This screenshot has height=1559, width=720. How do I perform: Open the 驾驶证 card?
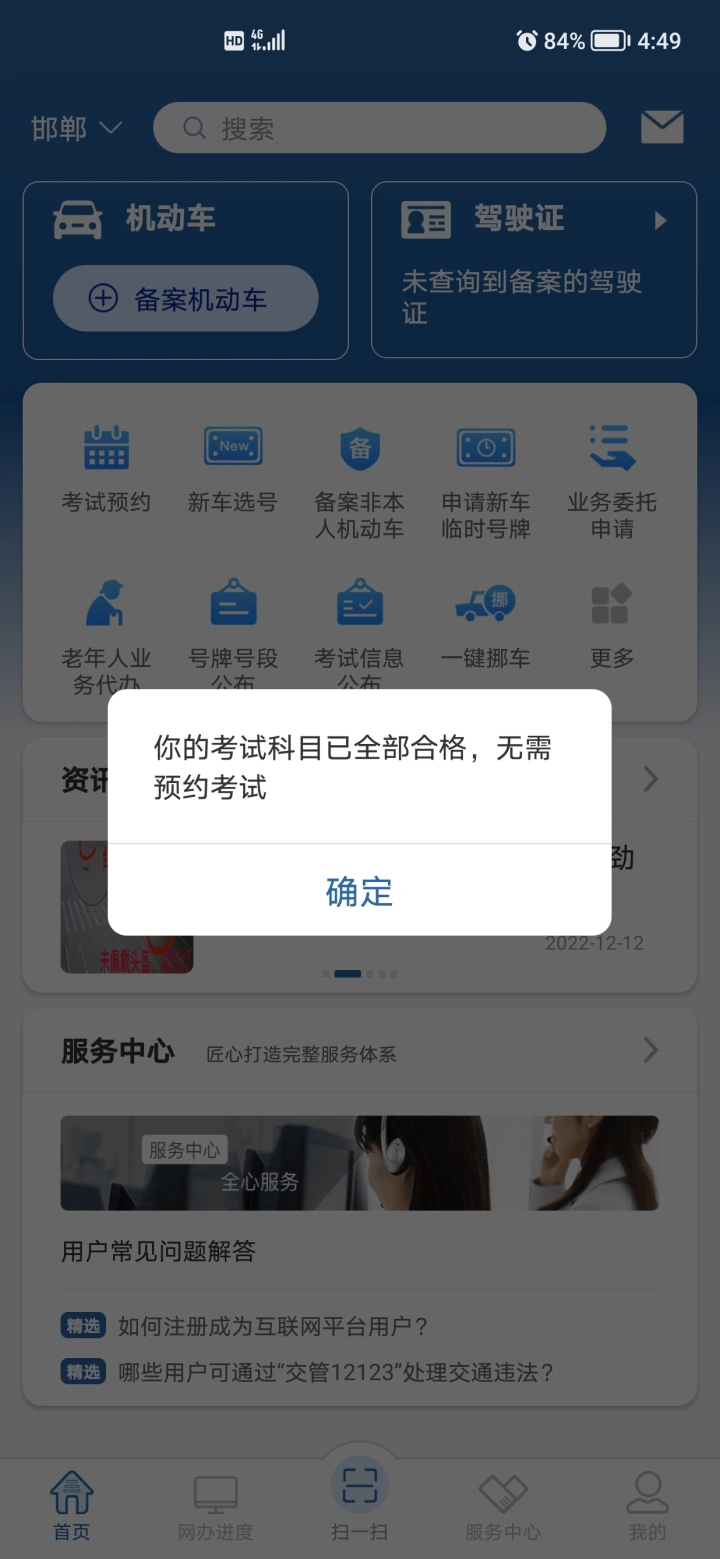pyautogui.click(x=534, y=270)
